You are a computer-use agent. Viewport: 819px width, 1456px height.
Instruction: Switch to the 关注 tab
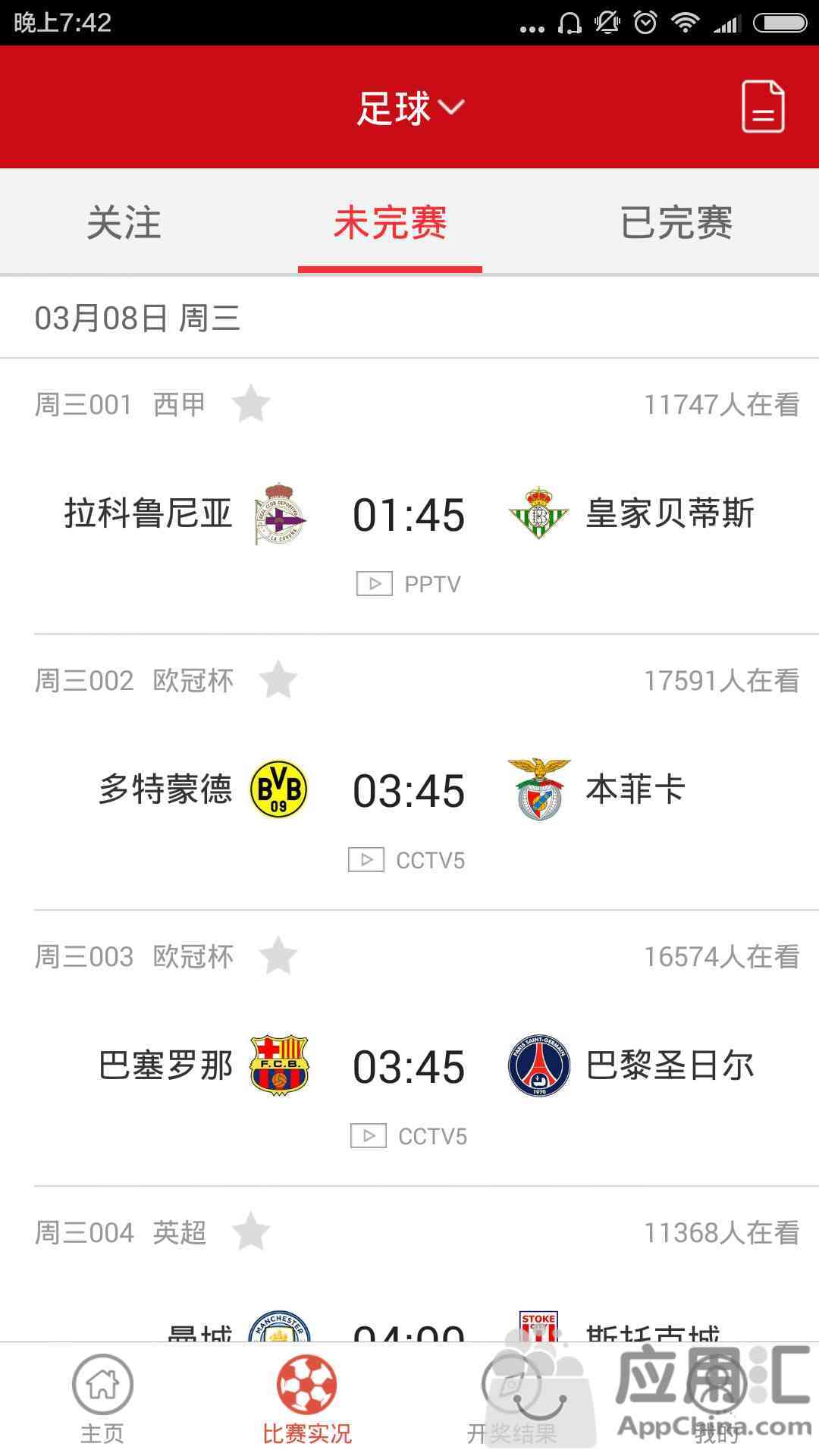(x=124, y=223)
